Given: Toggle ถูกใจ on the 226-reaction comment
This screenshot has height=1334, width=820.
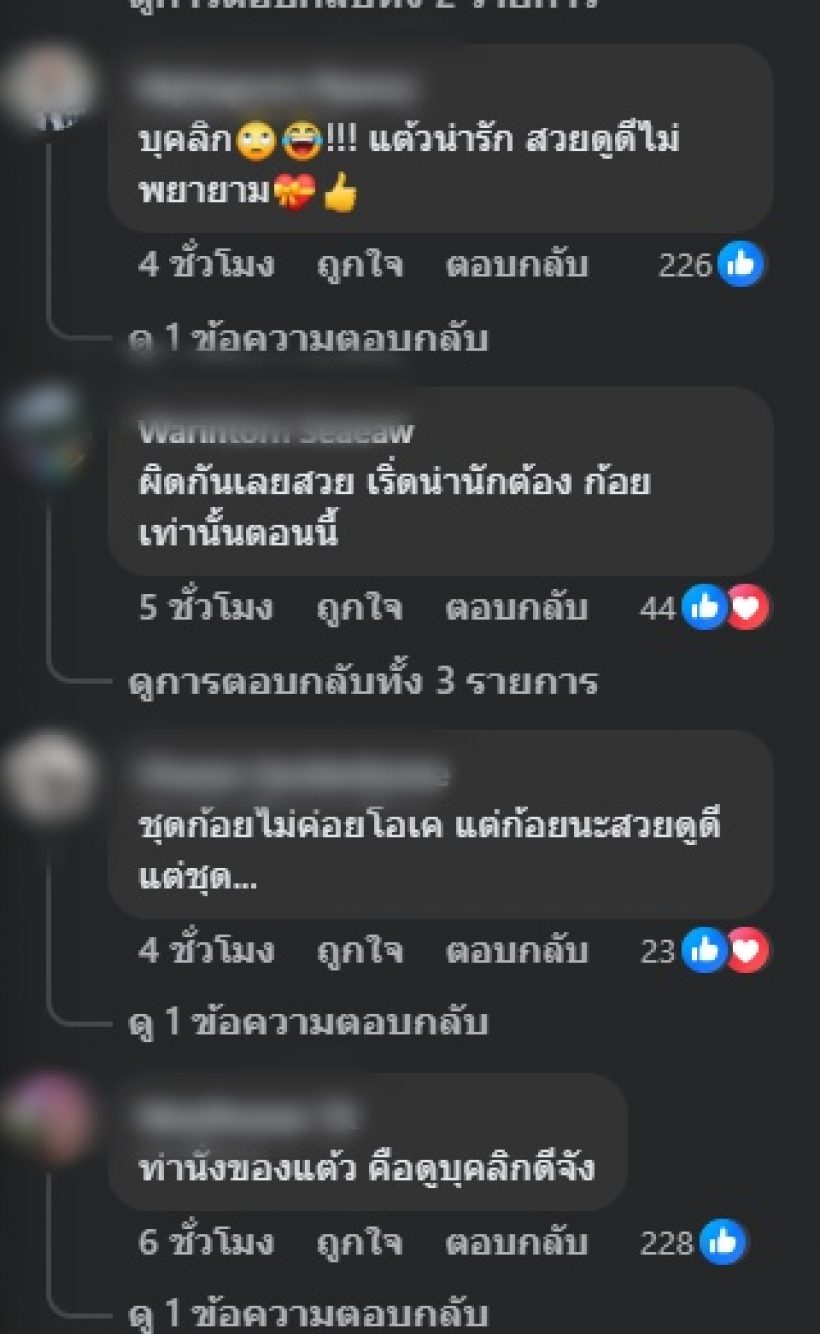Looking at the screenshot, I should click(x=370, y=265).
